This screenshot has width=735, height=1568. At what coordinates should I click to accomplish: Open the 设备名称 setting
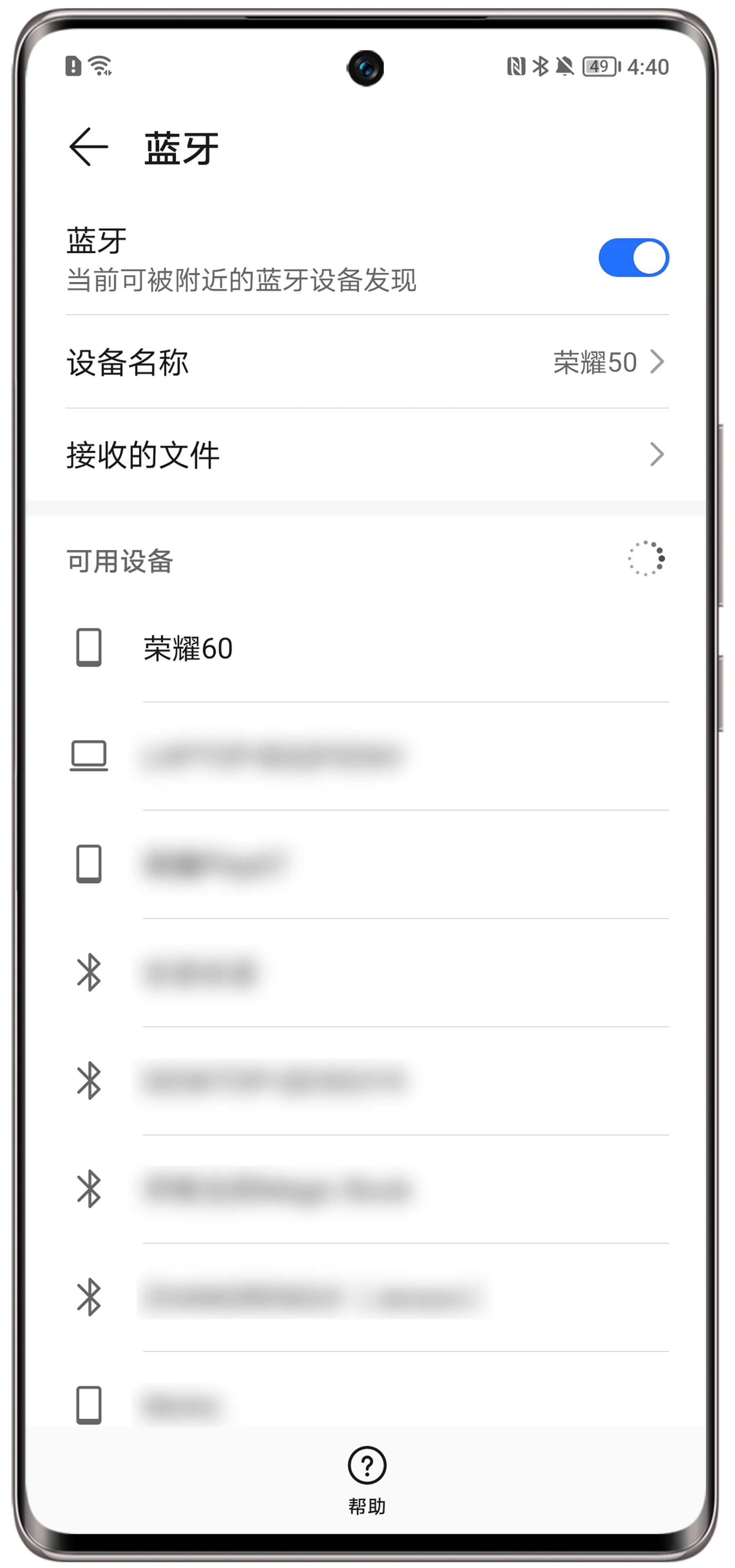click(x=366, y=362)
